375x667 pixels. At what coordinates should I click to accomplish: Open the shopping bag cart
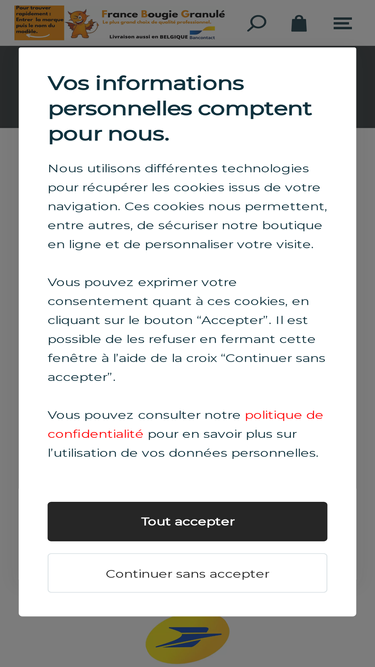click(299, 23)
